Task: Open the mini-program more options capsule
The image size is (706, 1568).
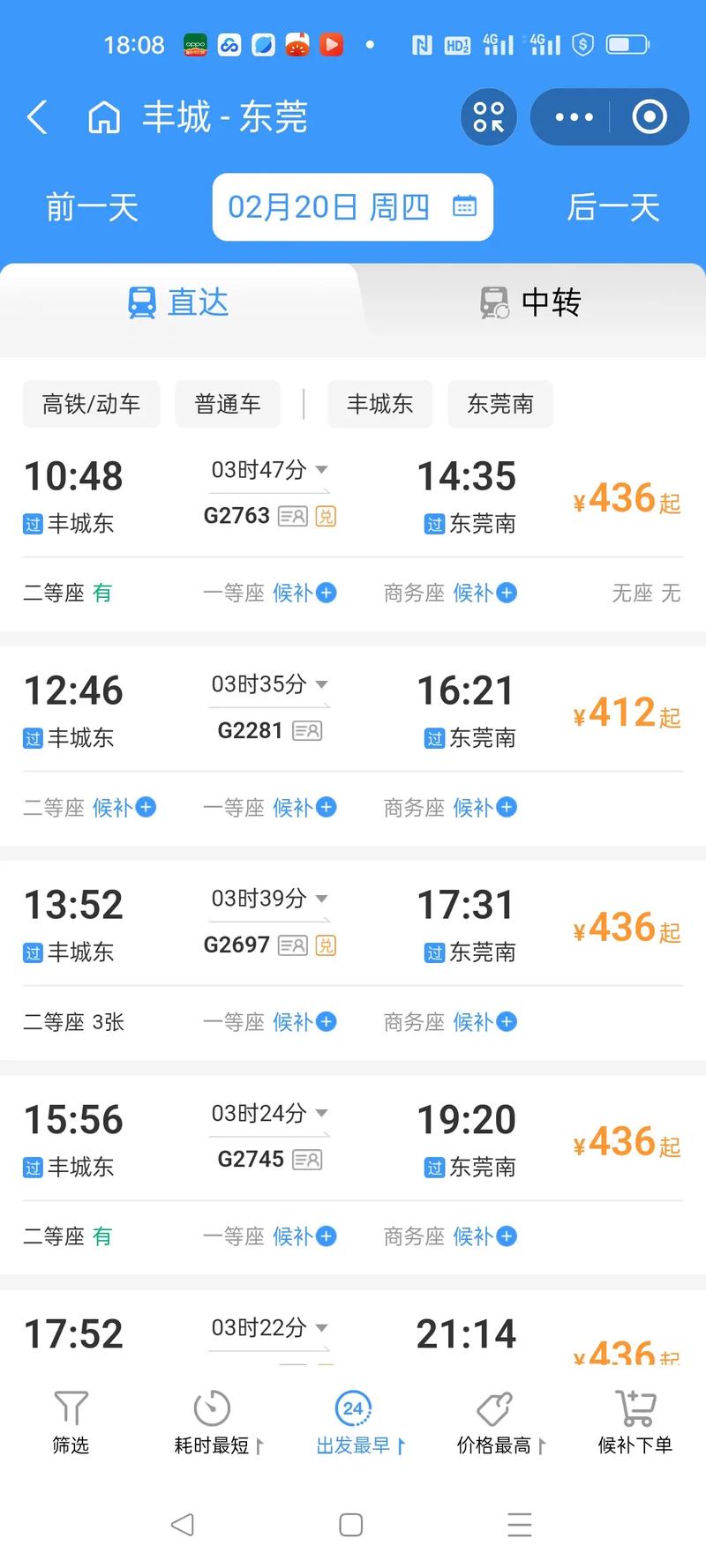Action: click(x=572, y=116)
